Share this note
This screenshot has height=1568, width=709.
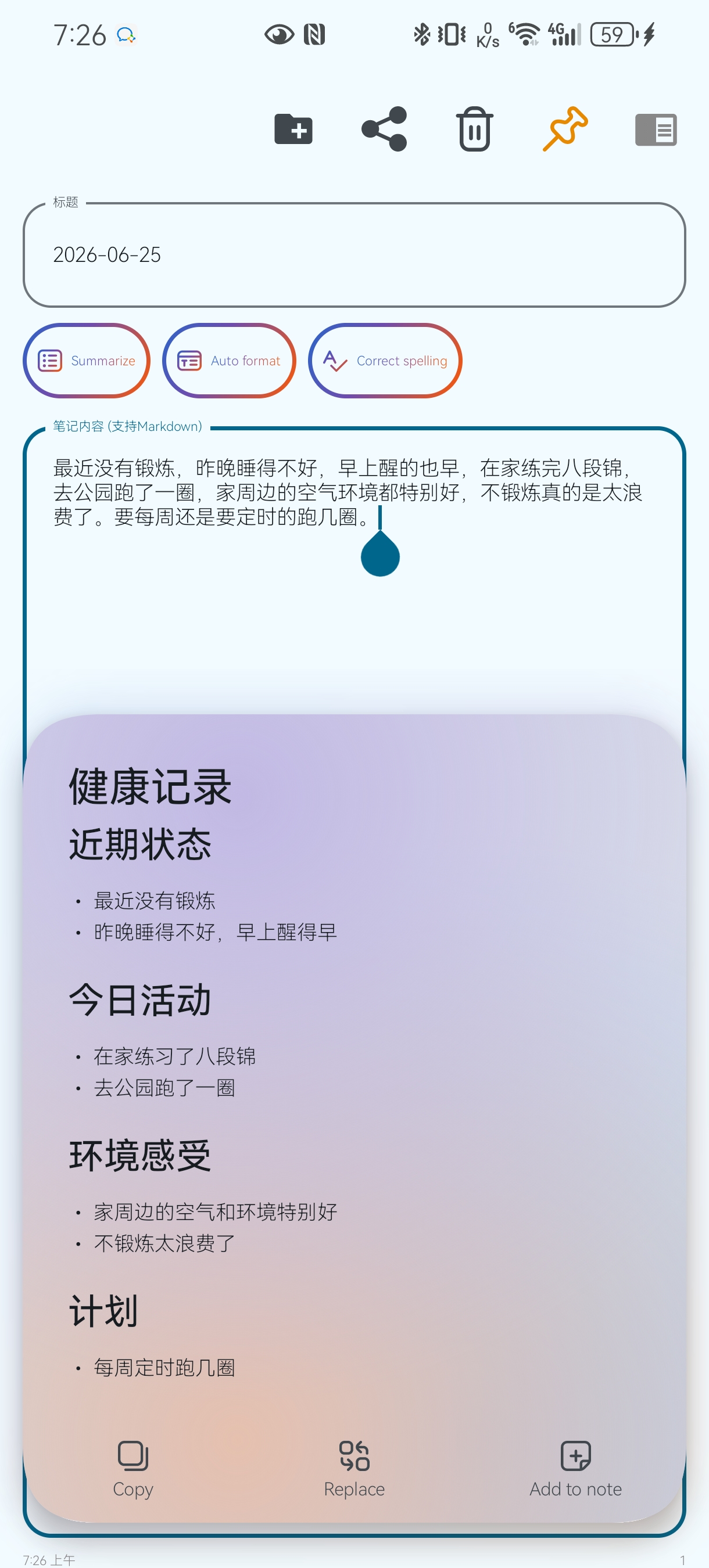pyautogui.click(x=384, y=129)
